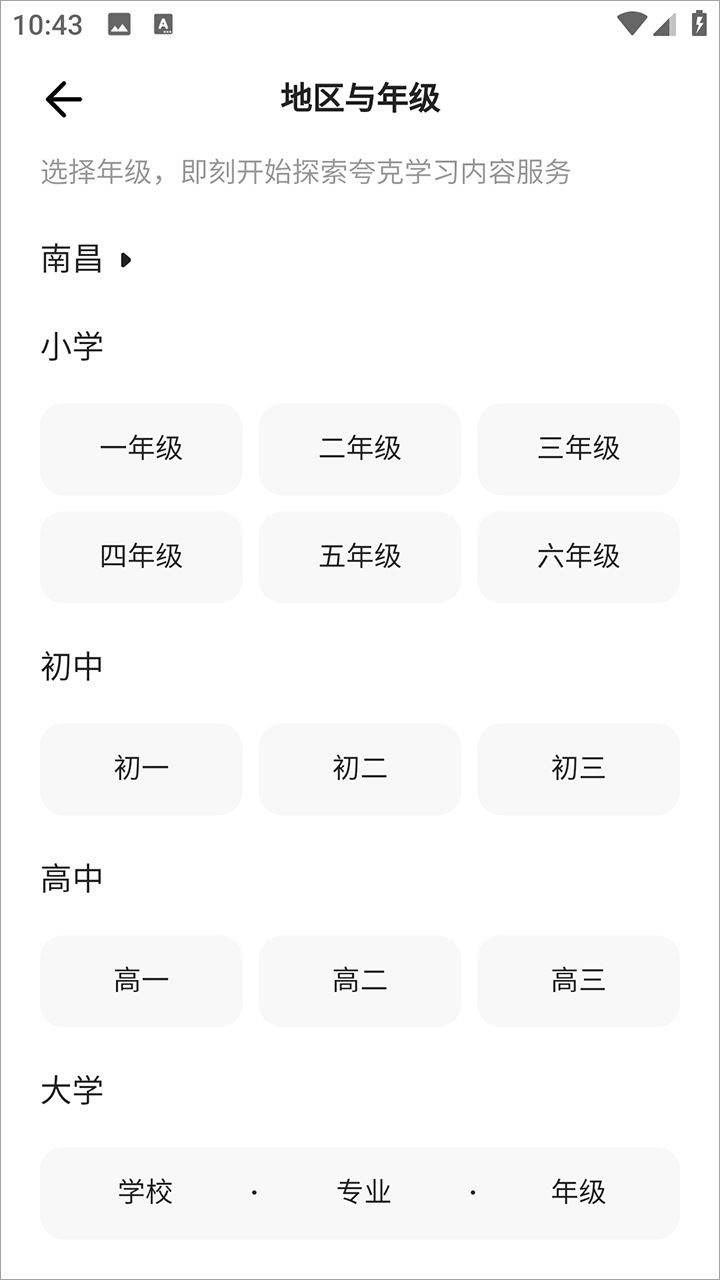Viewport: 720px width, 1280px height.
Task: Choose 六年级 grade
Action: [x=578, y=557]
